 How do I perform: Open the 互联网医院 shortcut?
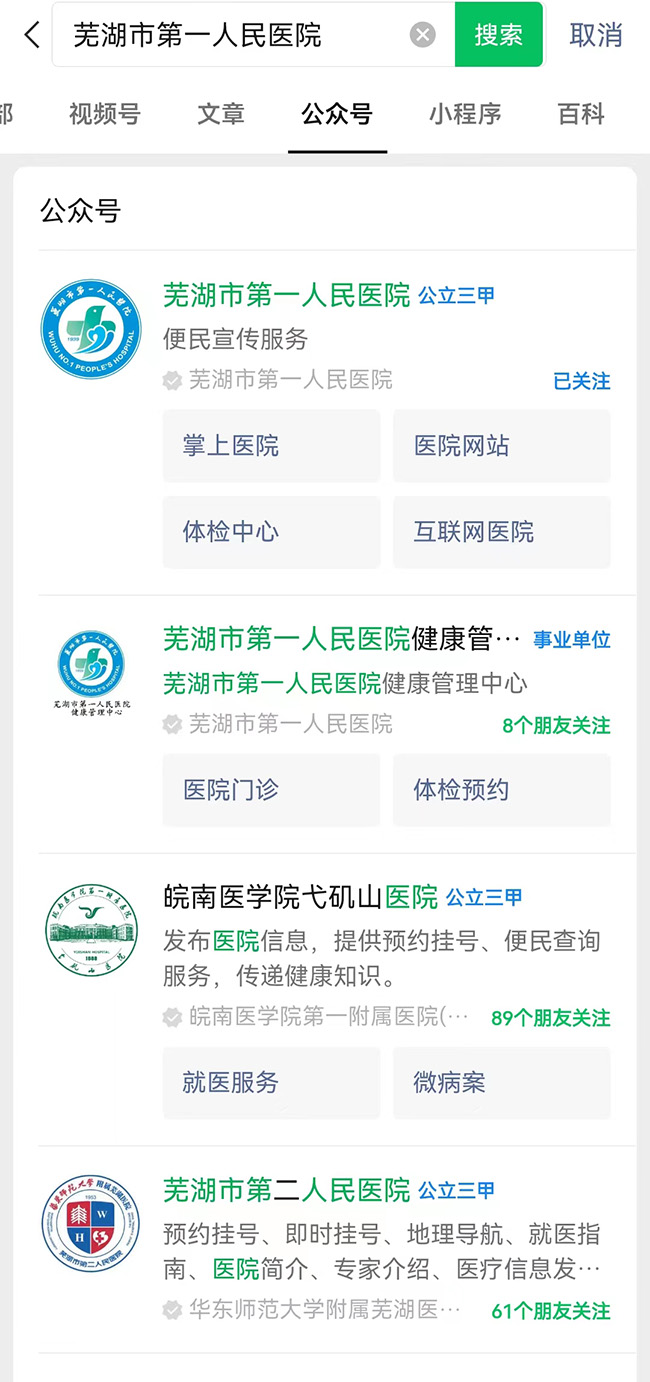coord(502,532)
